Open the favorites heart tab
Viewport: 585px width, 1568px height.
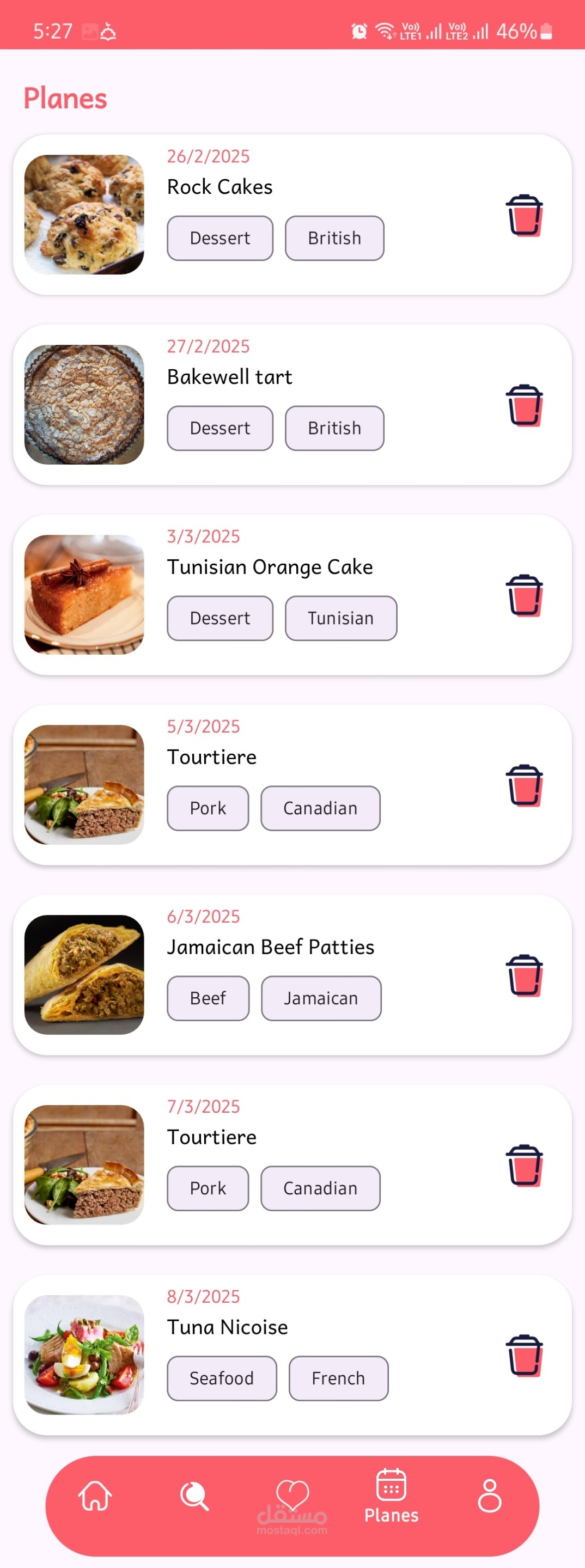[293, 1496]
